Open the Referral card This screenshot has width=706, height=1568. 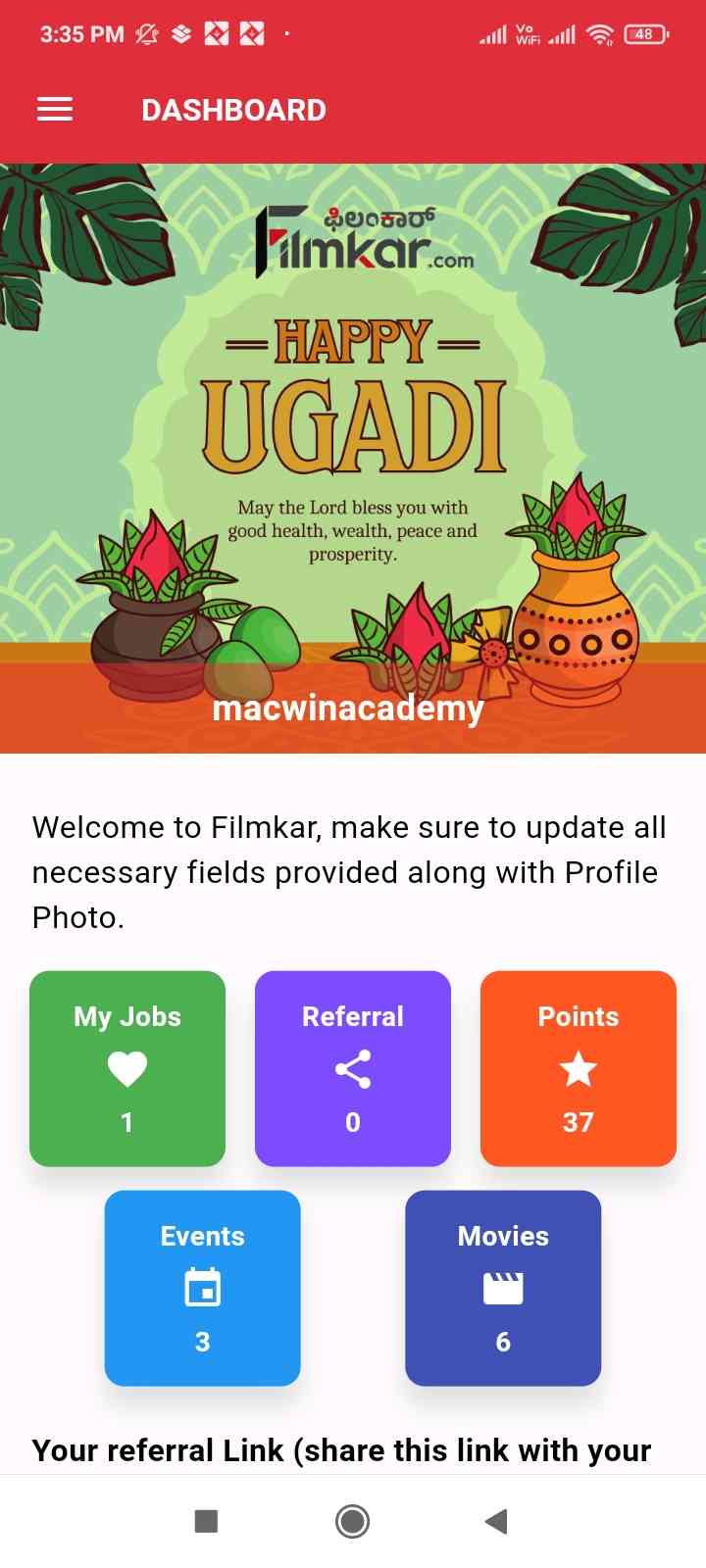[x=353, y=1068]
